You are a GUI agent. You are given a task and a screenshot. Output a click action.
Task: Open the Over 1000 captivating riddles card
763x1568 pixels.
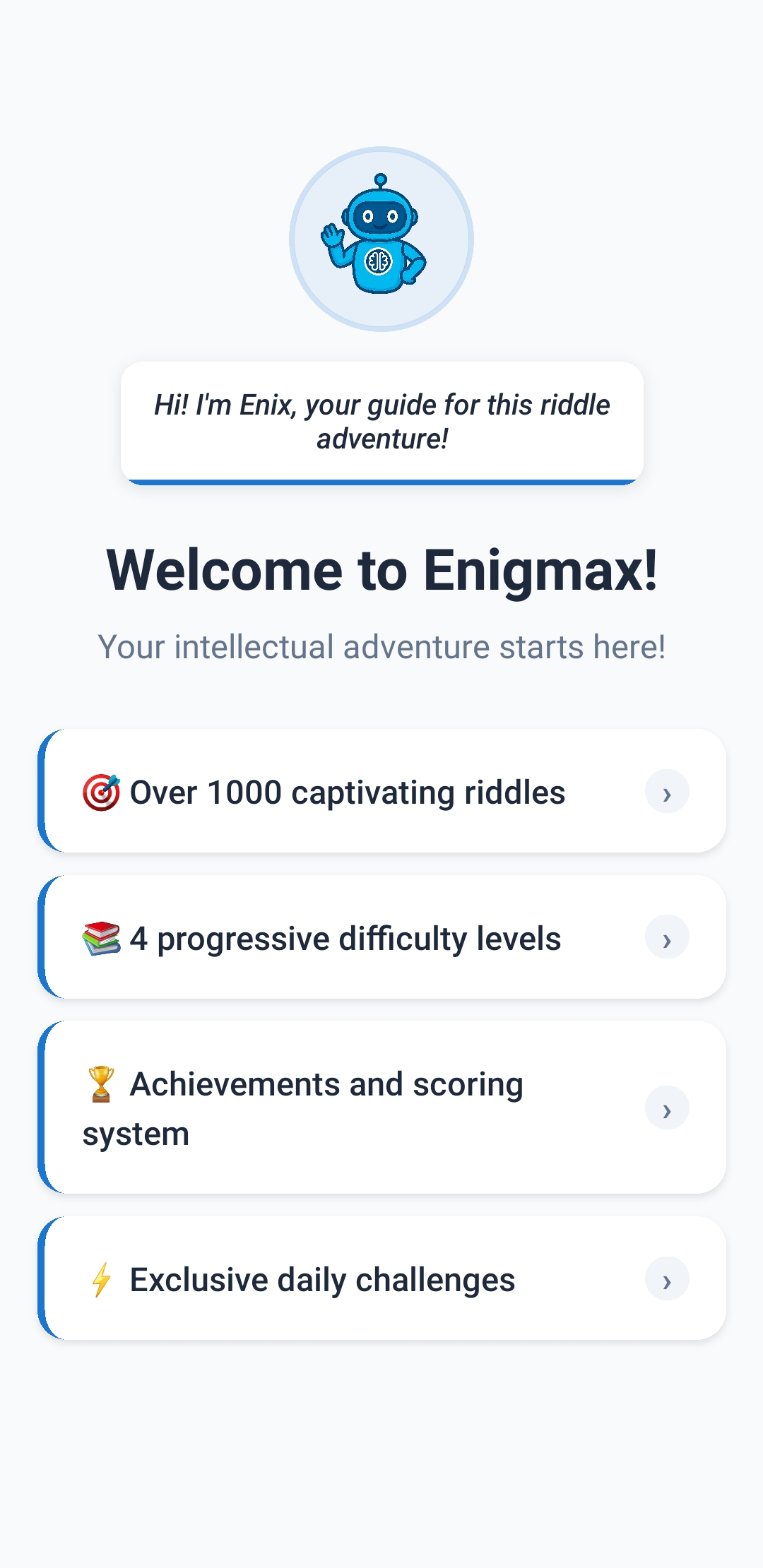[381, 791]
